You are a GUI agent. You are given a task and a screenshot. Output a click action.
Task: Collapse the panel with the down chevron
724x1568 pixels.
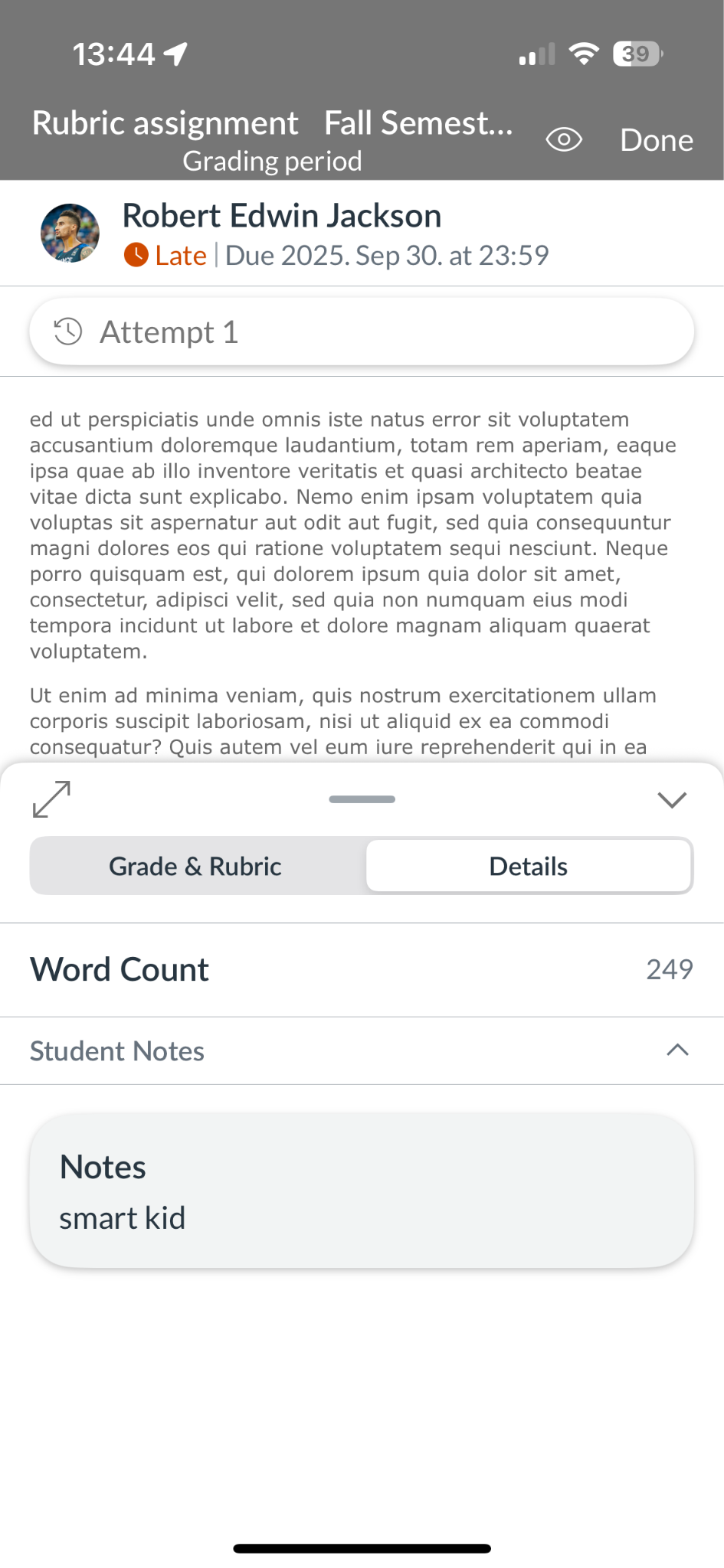click(672, 800)
